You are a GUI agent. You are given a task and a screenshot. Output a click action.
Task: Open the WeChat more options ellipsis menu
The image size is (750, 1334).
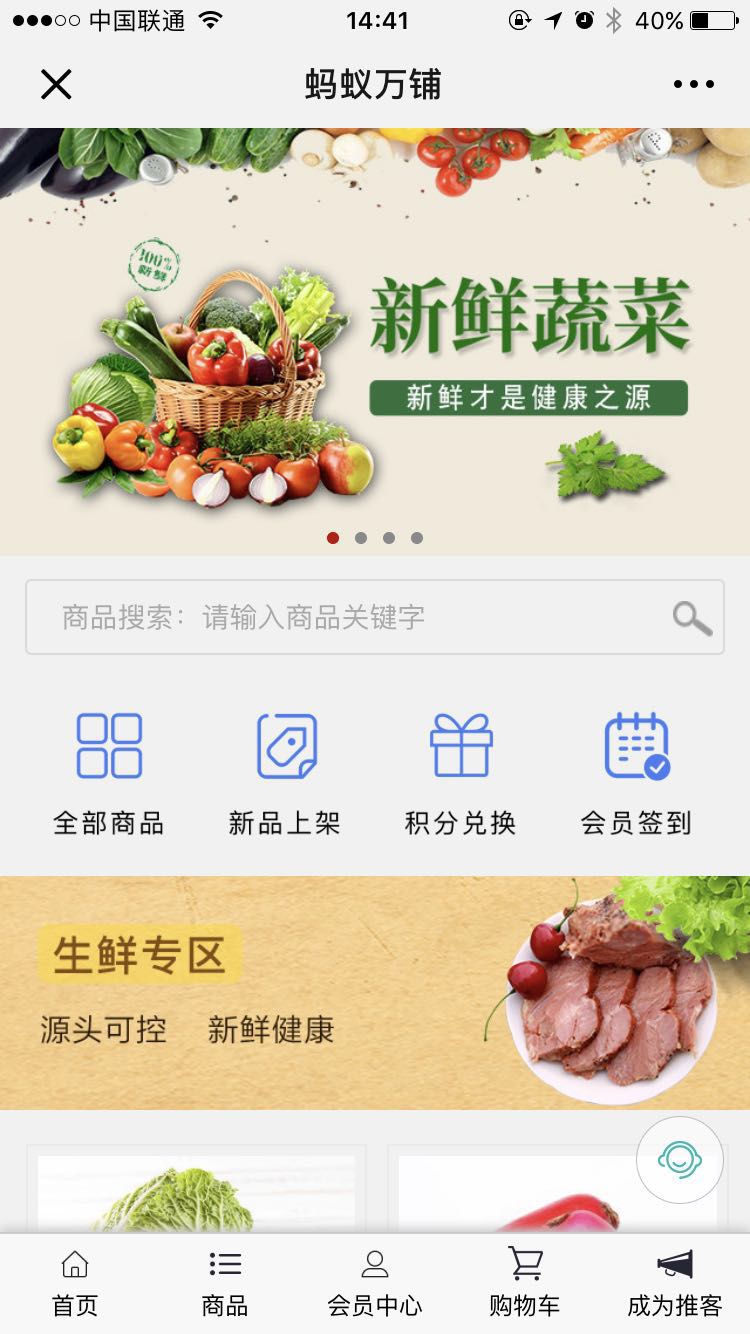coord(693,84)
